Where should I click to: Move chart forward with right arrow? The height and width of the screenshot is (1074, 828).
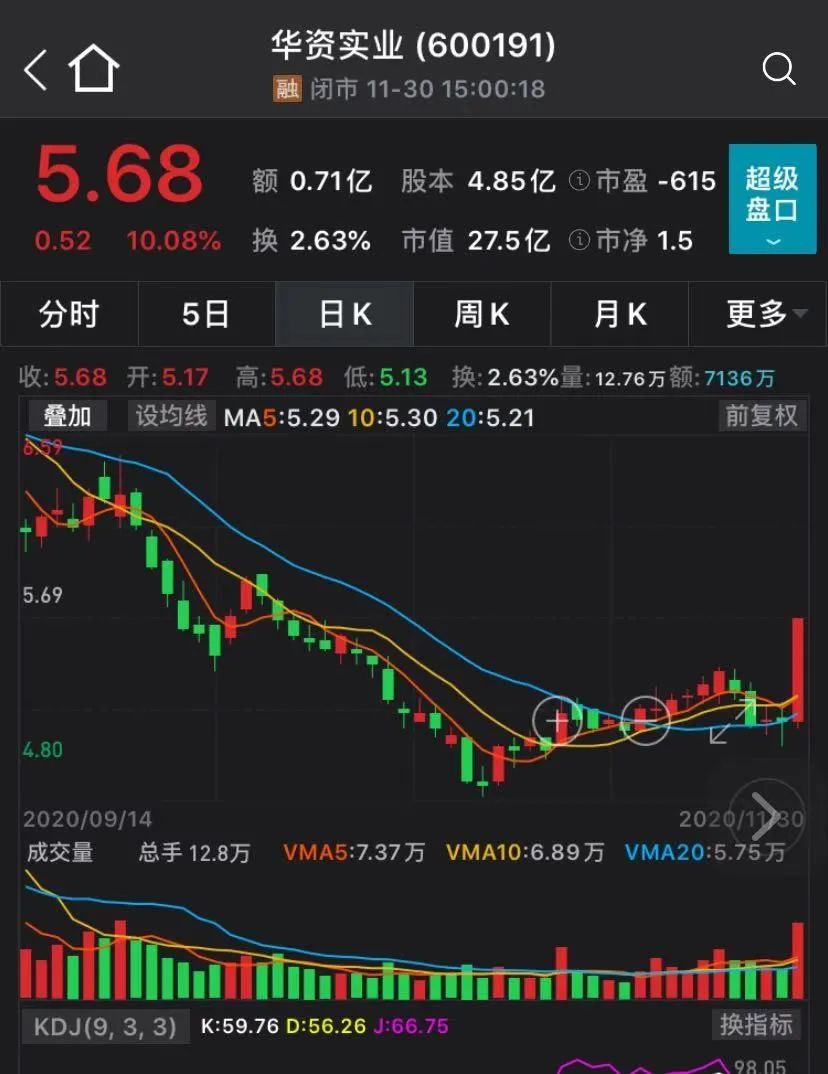point(765,810)
